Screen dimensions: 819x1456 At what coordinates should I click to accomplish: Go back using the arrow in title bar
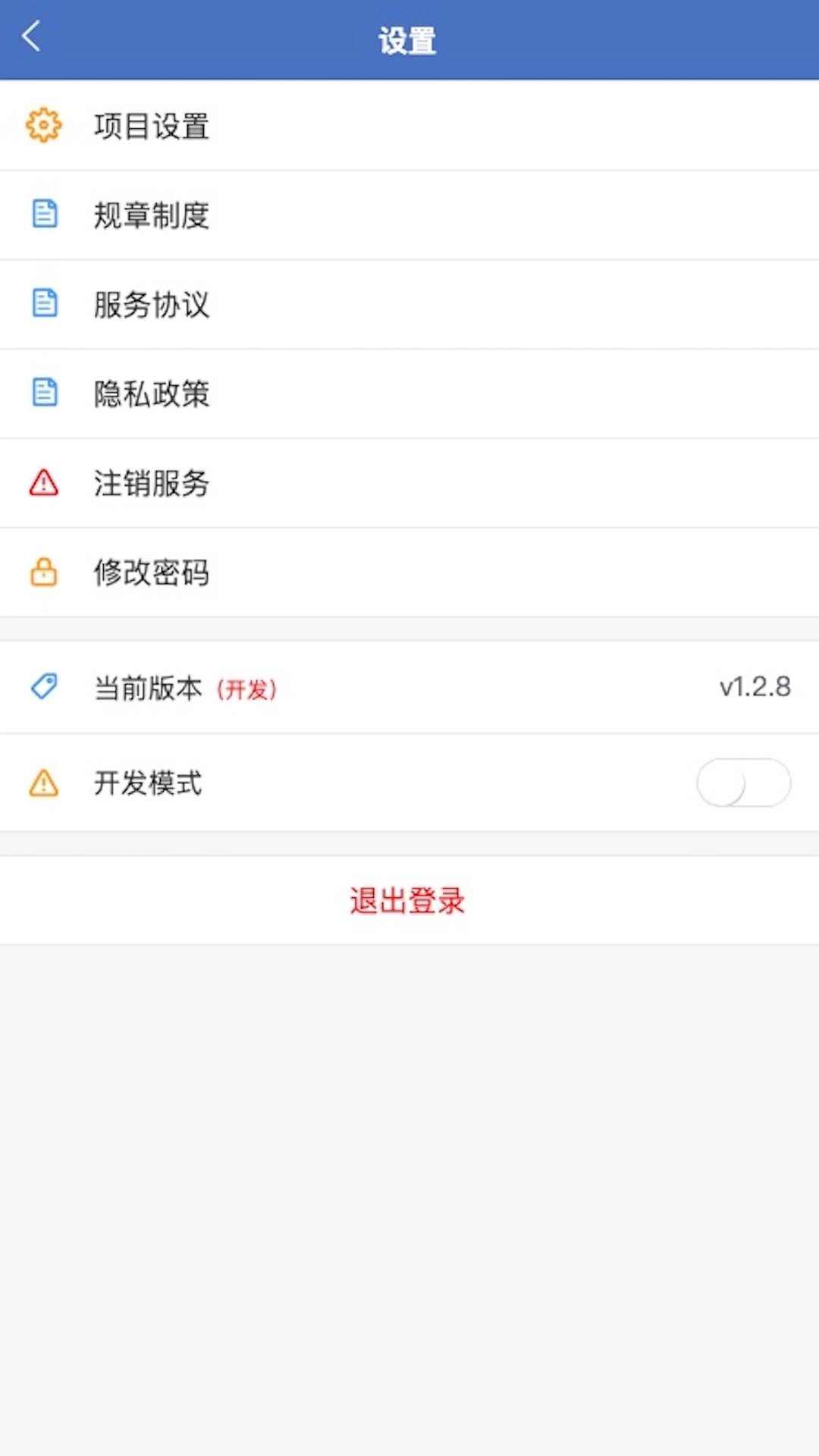pos(30,36)
